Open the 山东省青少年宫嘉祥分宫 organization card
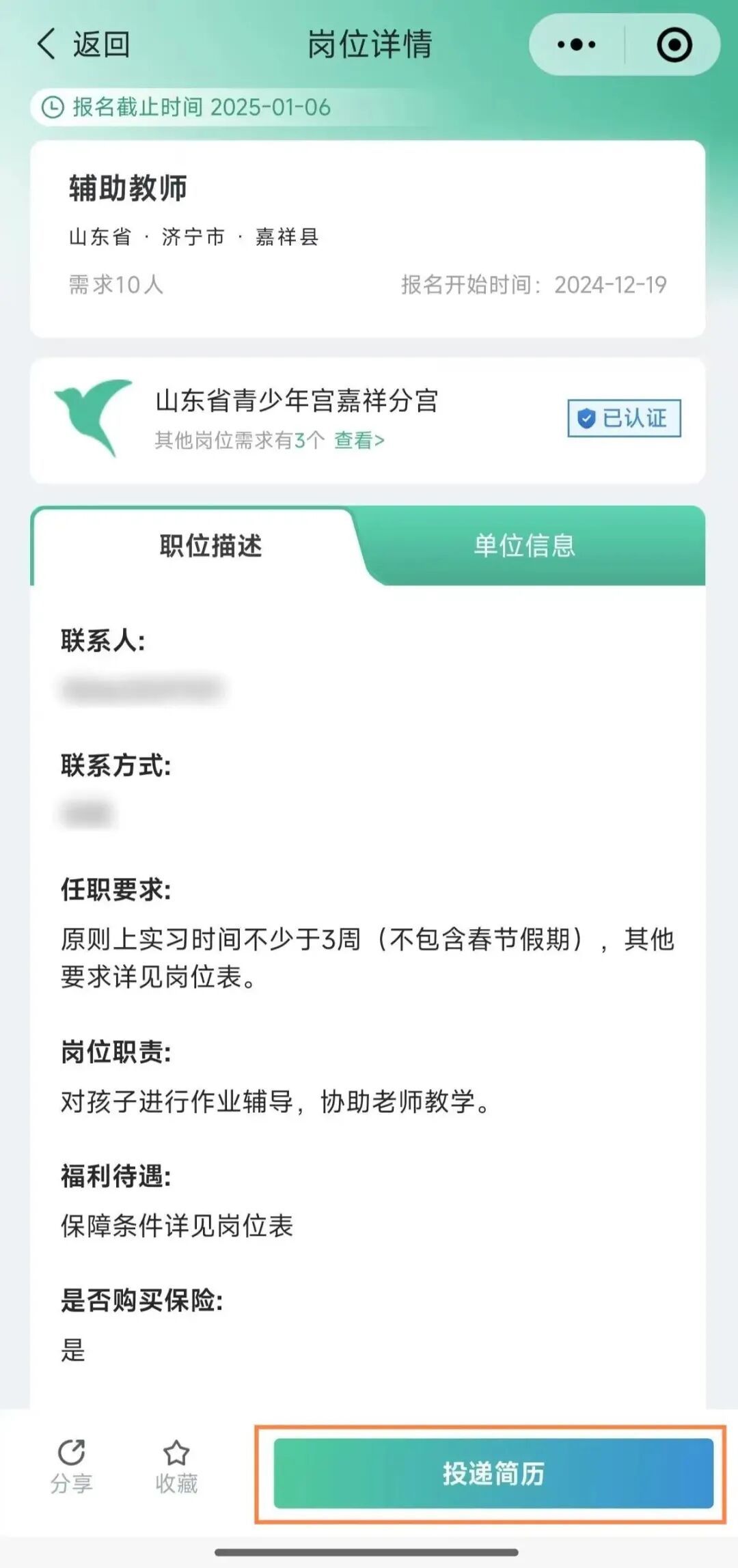The height and width of the screenshot is (1568, 738). point(297,402)
